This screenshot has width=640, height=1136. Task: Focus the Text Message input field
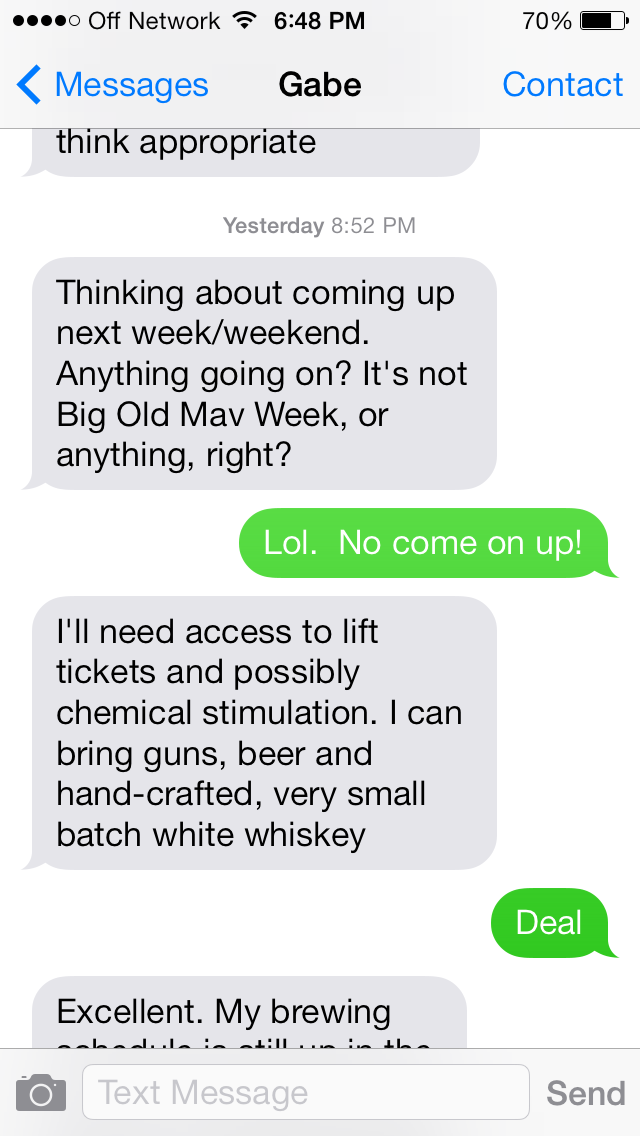[x=305, y=1093]
